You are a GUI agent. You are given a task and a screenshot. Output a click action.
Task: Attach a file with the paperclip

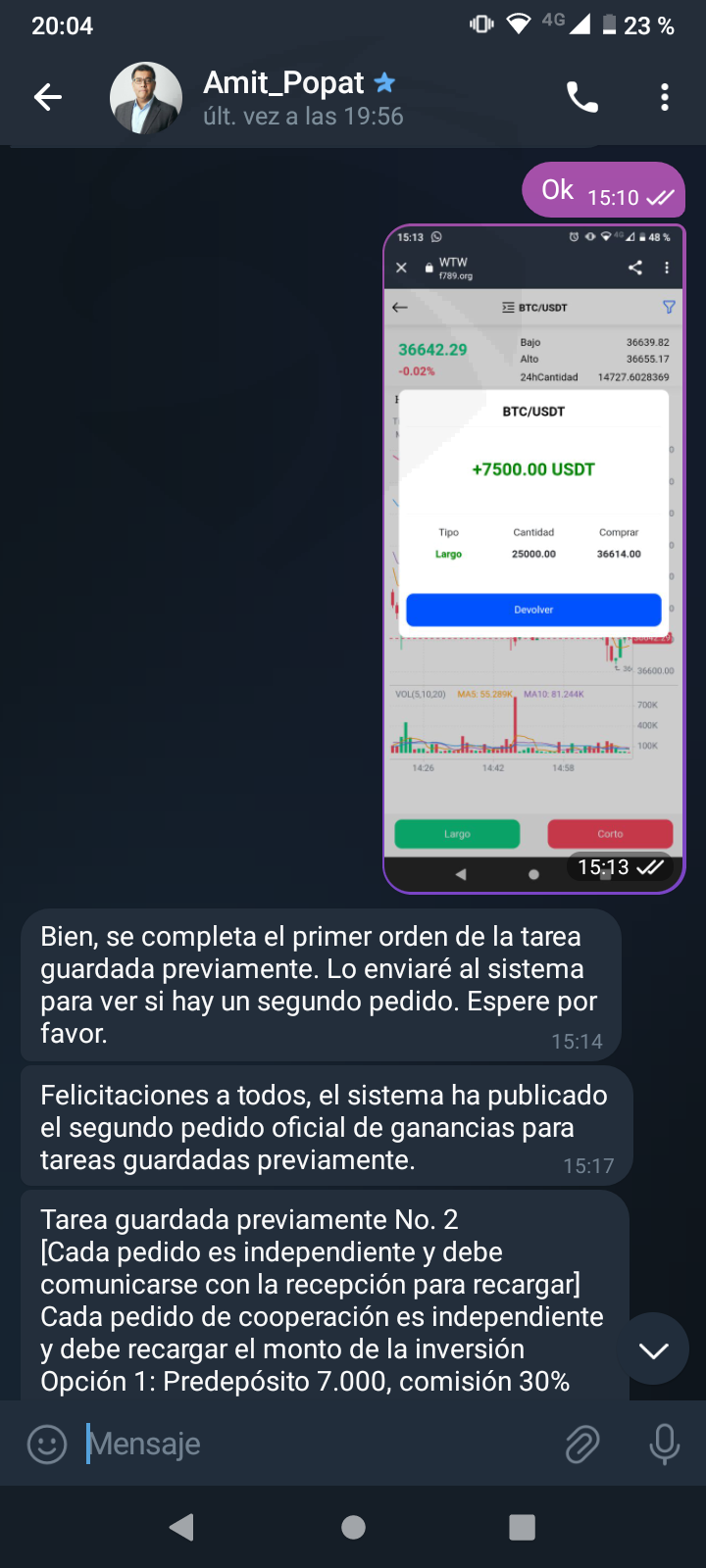click(582, 1444)
